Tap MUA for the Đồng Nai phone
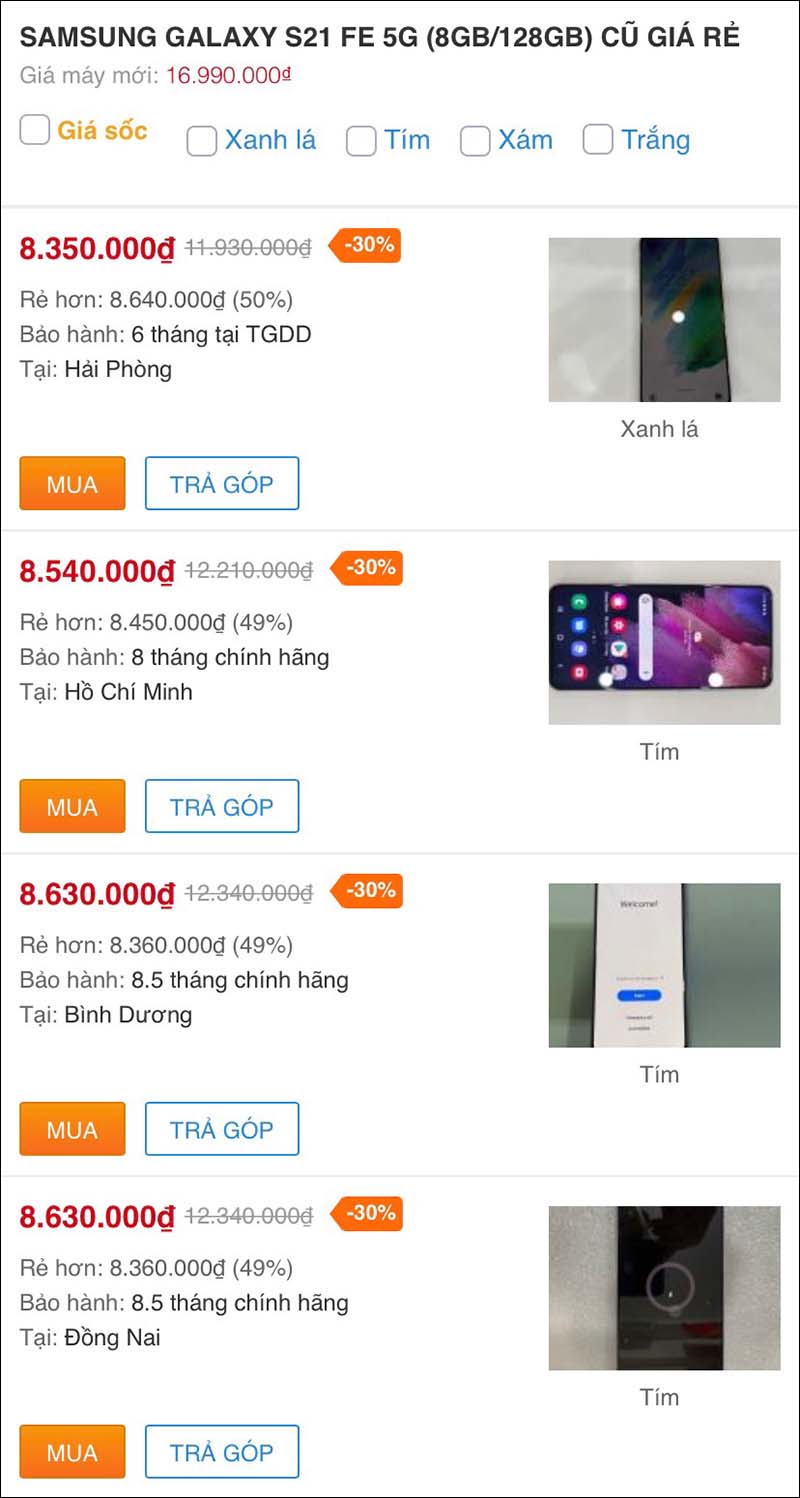This screenshot has height=1498, width=800. click(72, 1452)
